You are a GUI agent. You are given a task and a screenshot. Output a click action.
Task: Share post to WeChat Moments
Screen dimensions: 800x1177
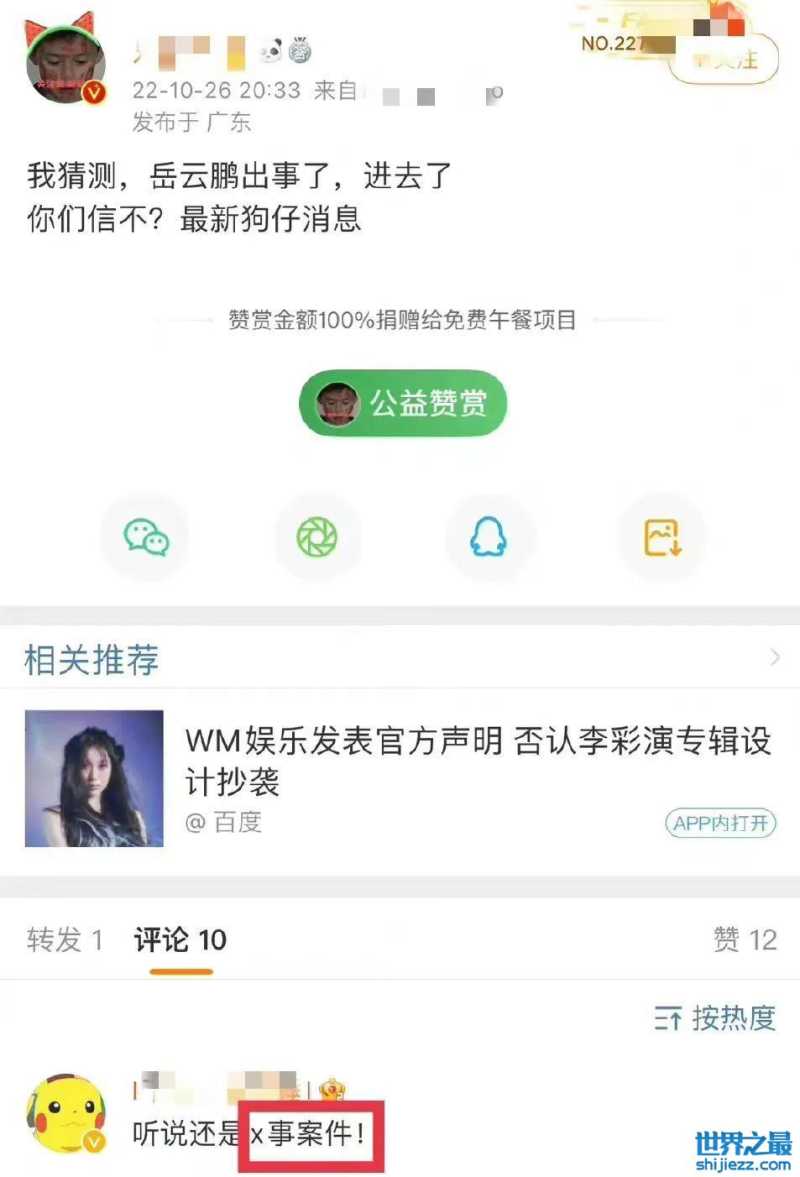point(318,537)
